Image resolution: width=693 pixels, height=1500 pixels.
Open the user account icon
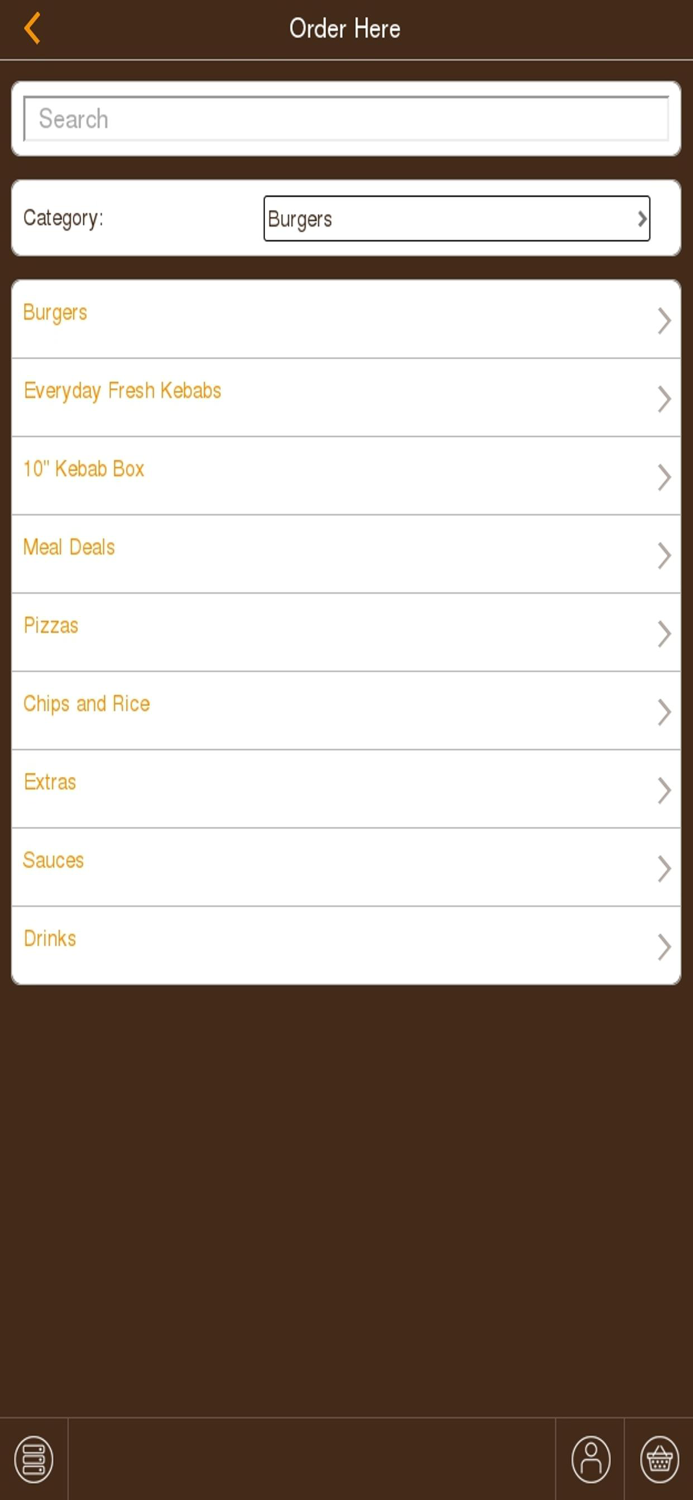[591, 1459]
